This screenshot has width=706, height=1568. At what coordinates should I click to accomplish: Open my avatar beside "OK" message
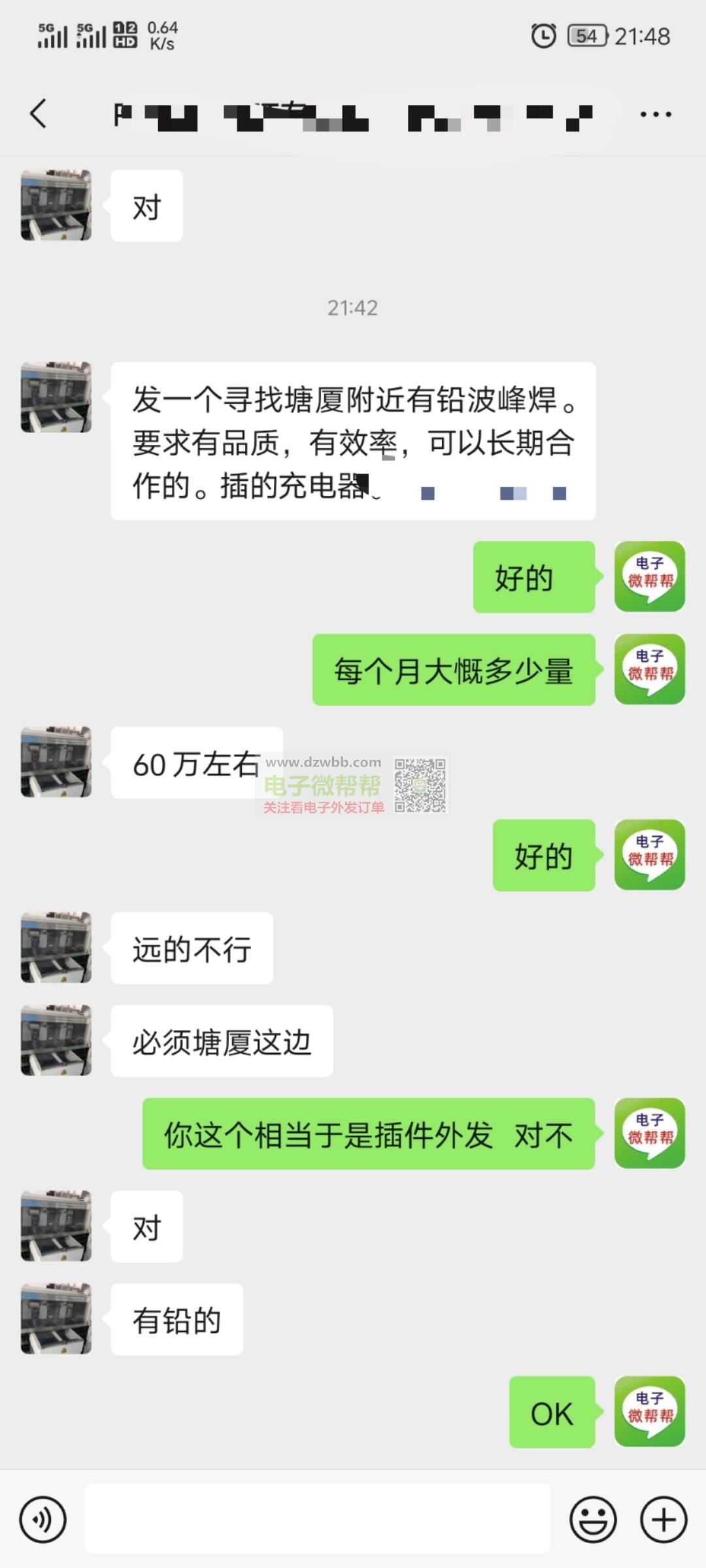coord(650,1411)
